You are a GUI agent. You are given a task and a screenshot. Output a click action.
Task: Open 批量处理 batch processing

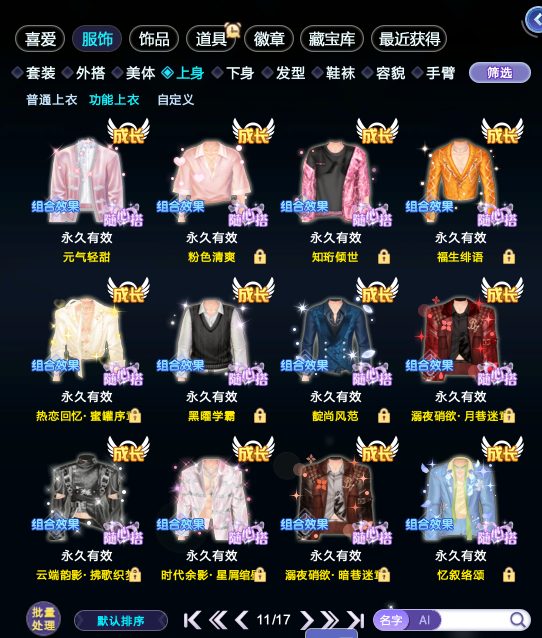pyautogui.click(x=43, y=619)
